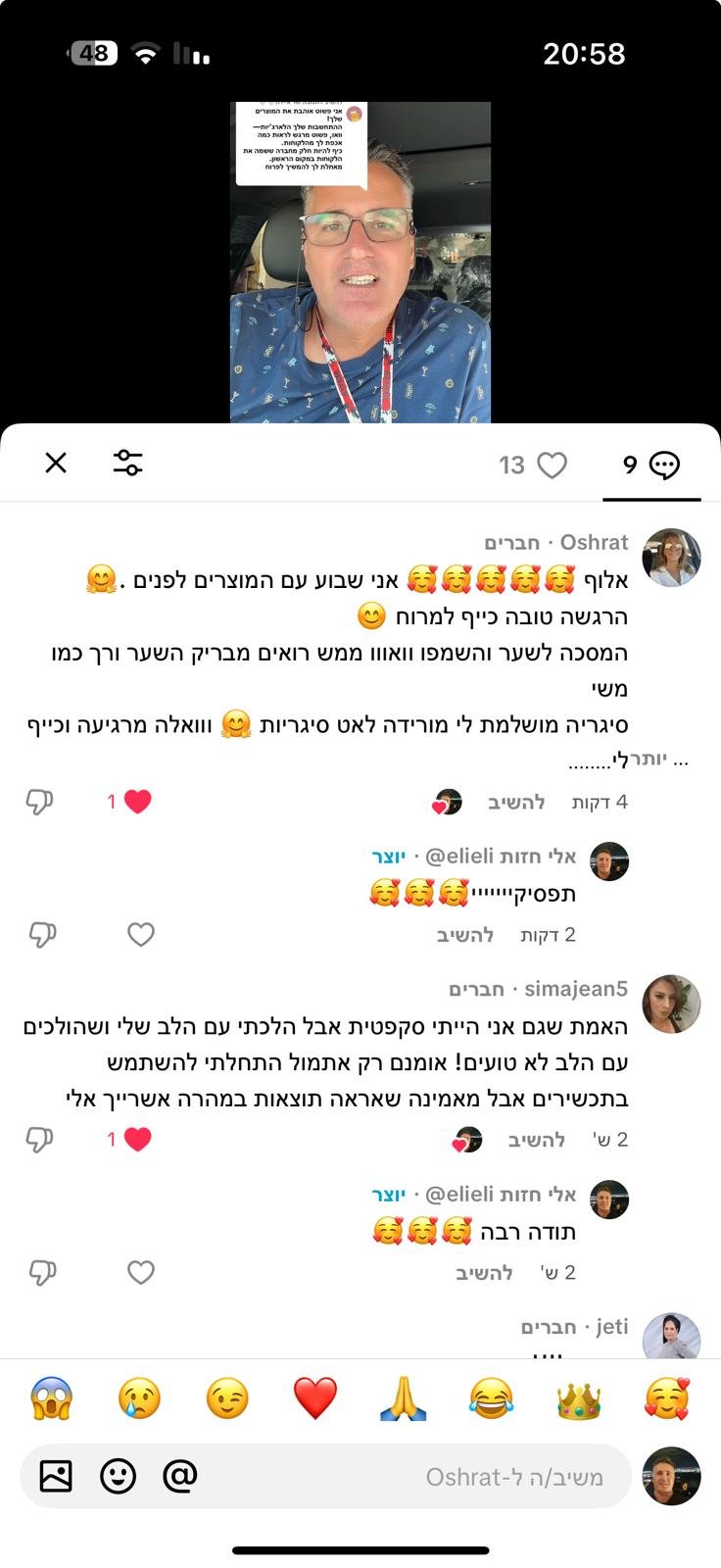Add the crown emoji to the comment
The image size is (721, 1568).
(578, 1398)
